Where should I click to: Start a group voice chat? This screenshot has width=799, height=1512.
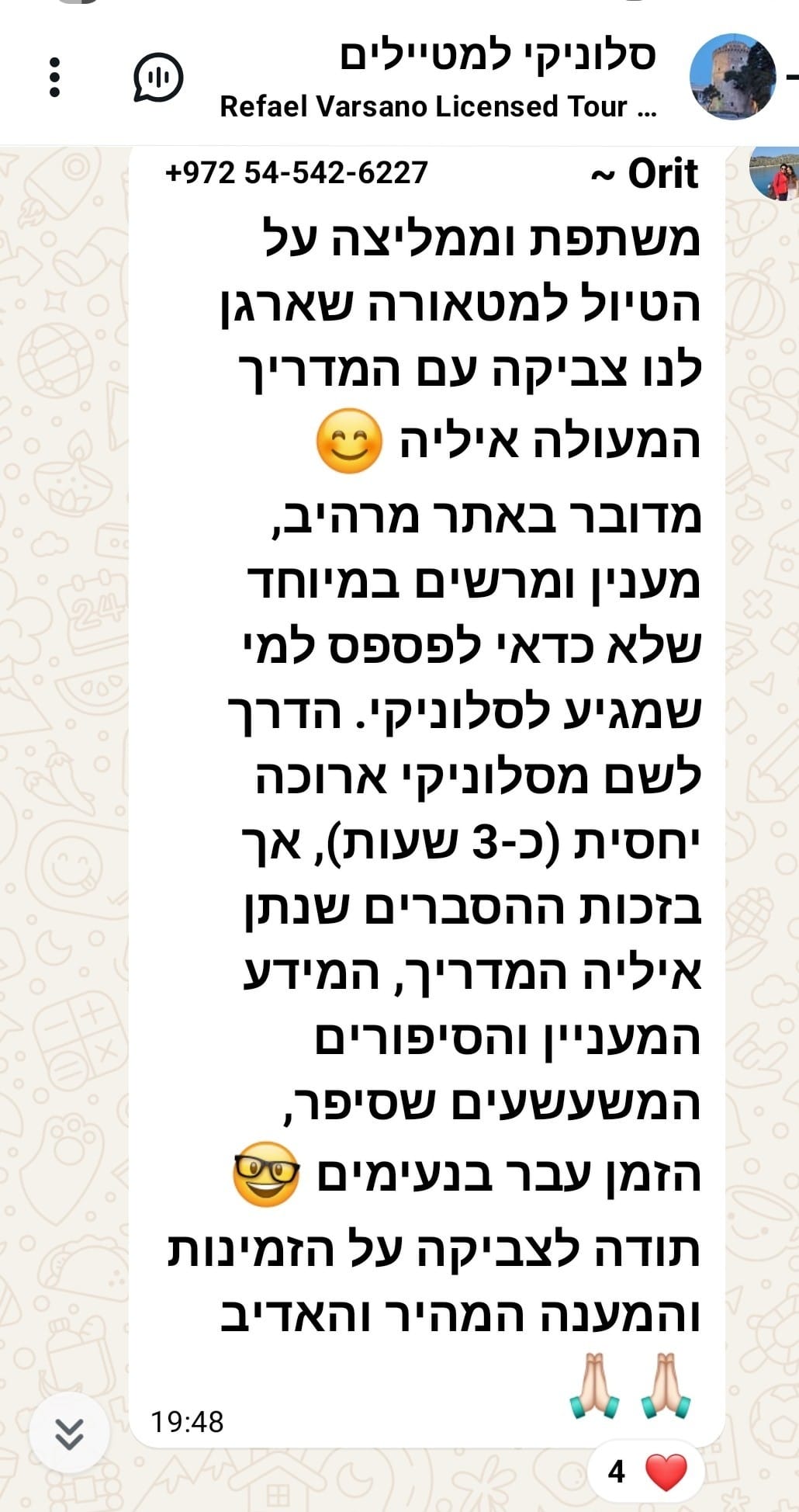[158, 77]
